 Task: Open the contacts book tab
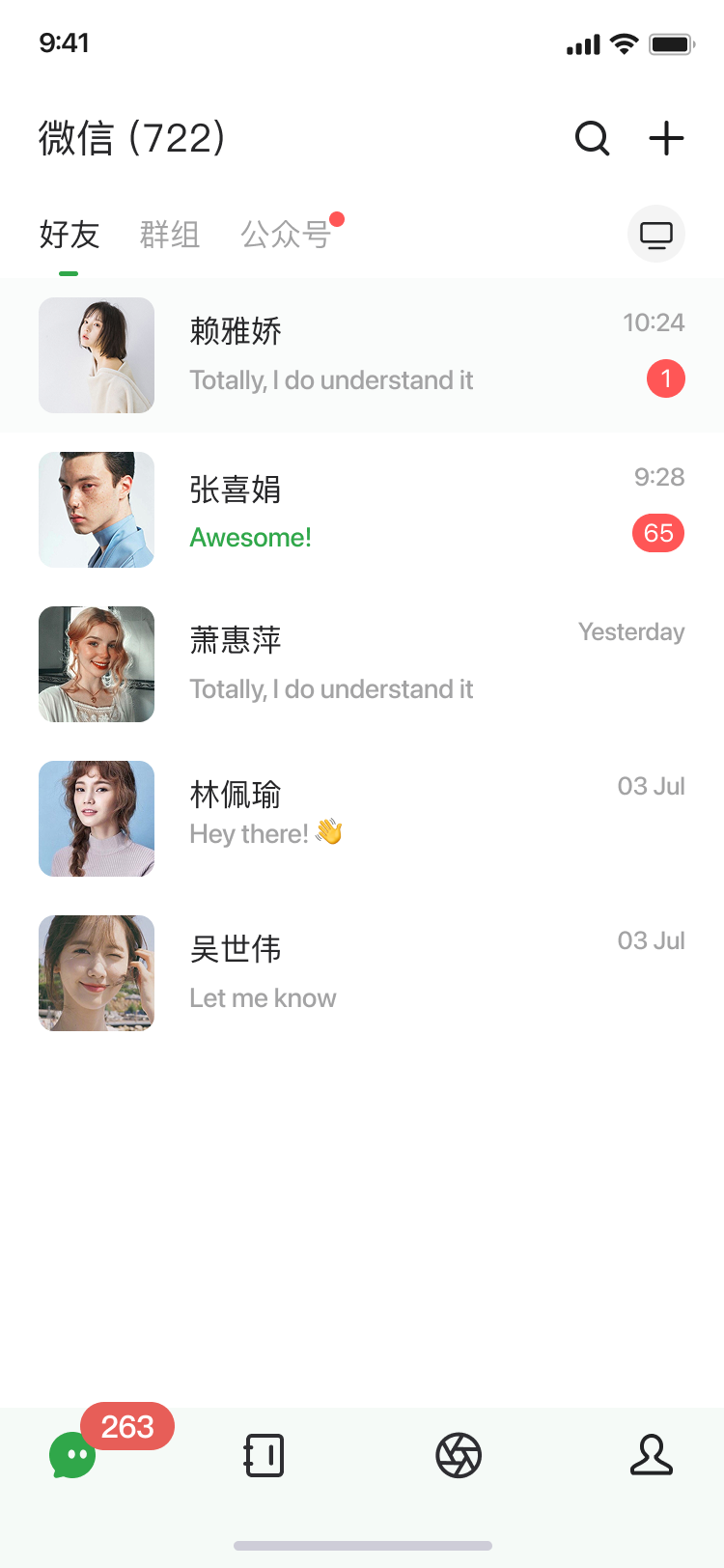[264, 1455]
